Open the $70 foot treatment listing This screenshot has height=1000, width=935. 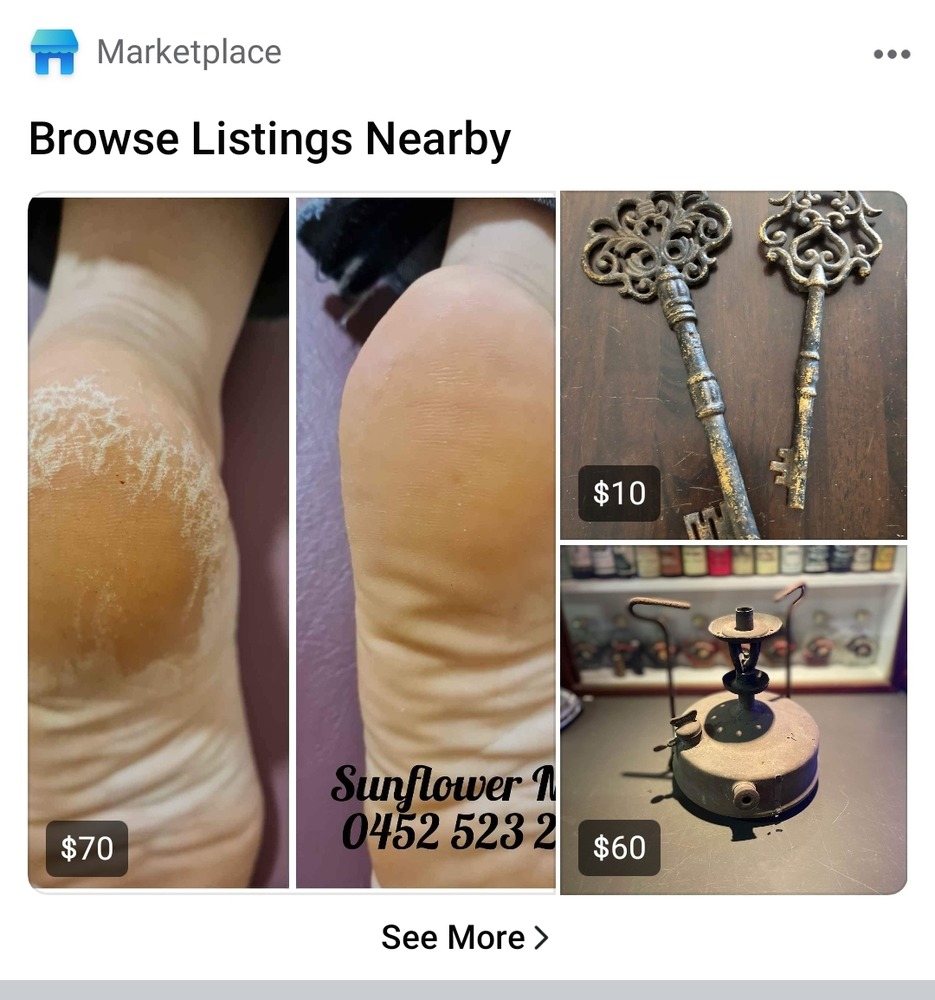point(290,540)
